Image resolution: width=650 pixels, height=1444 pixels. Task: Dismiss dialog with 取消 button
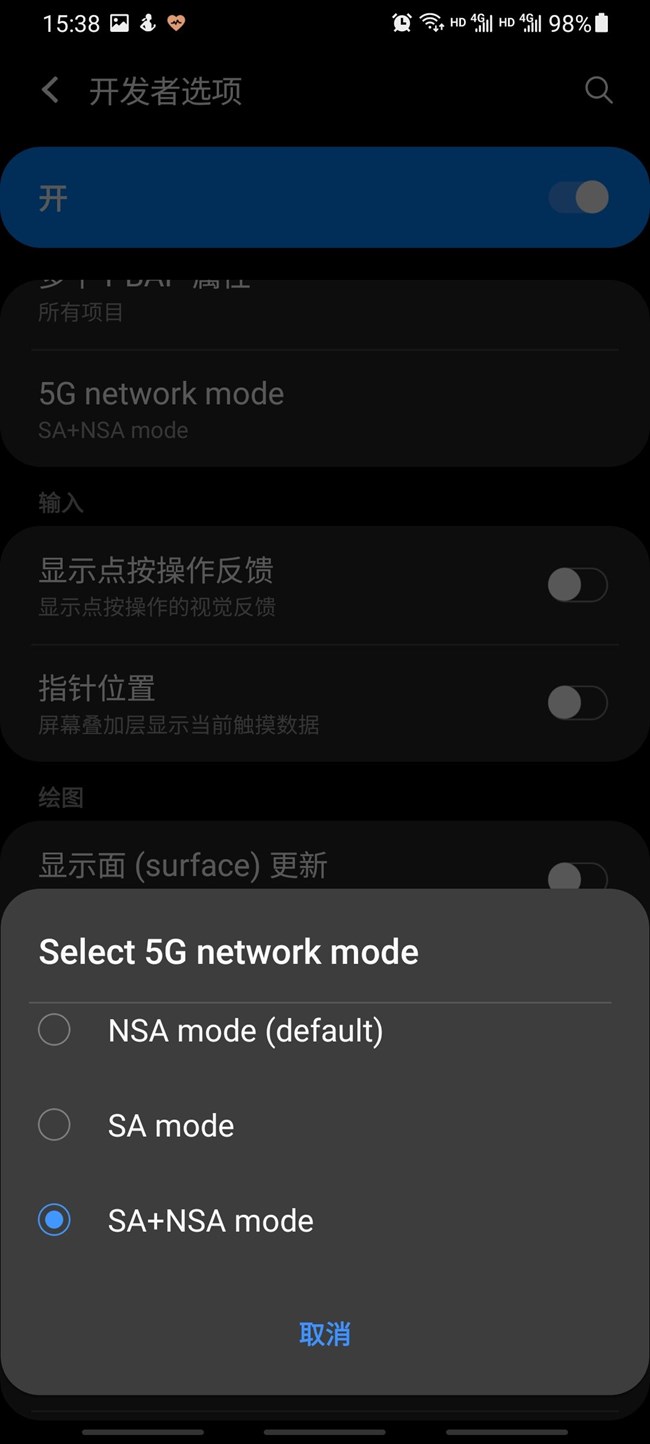pos(324,1334)
